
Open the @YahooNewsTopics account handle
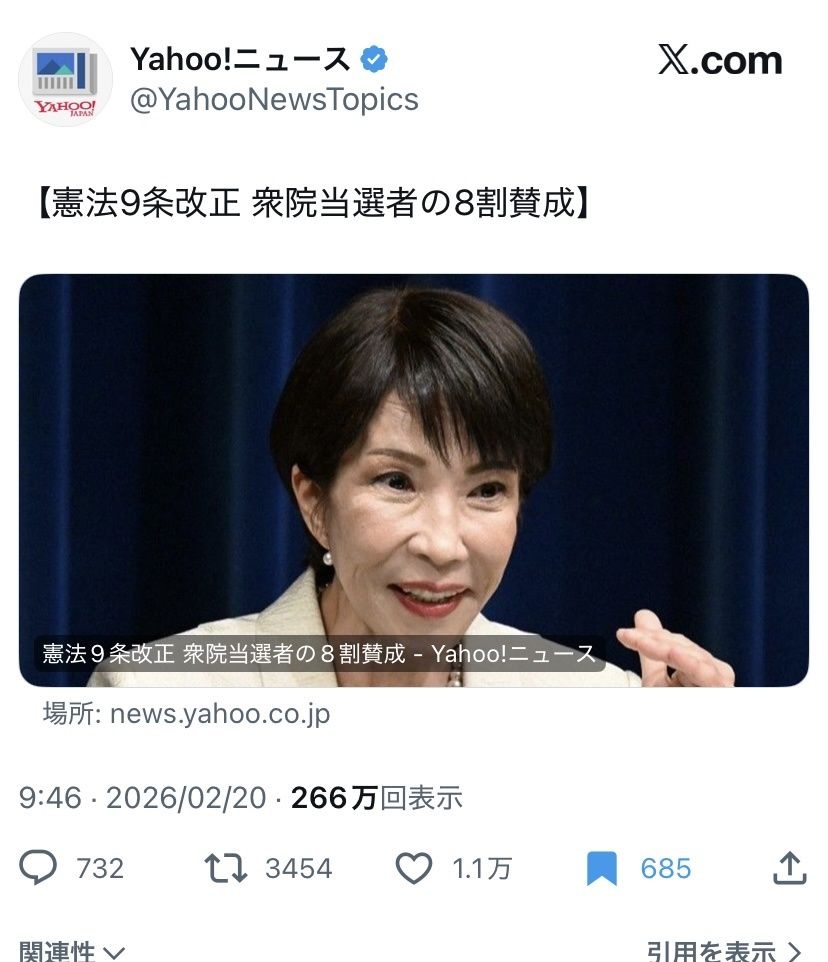pyautogui.click(x=274, y=100)
